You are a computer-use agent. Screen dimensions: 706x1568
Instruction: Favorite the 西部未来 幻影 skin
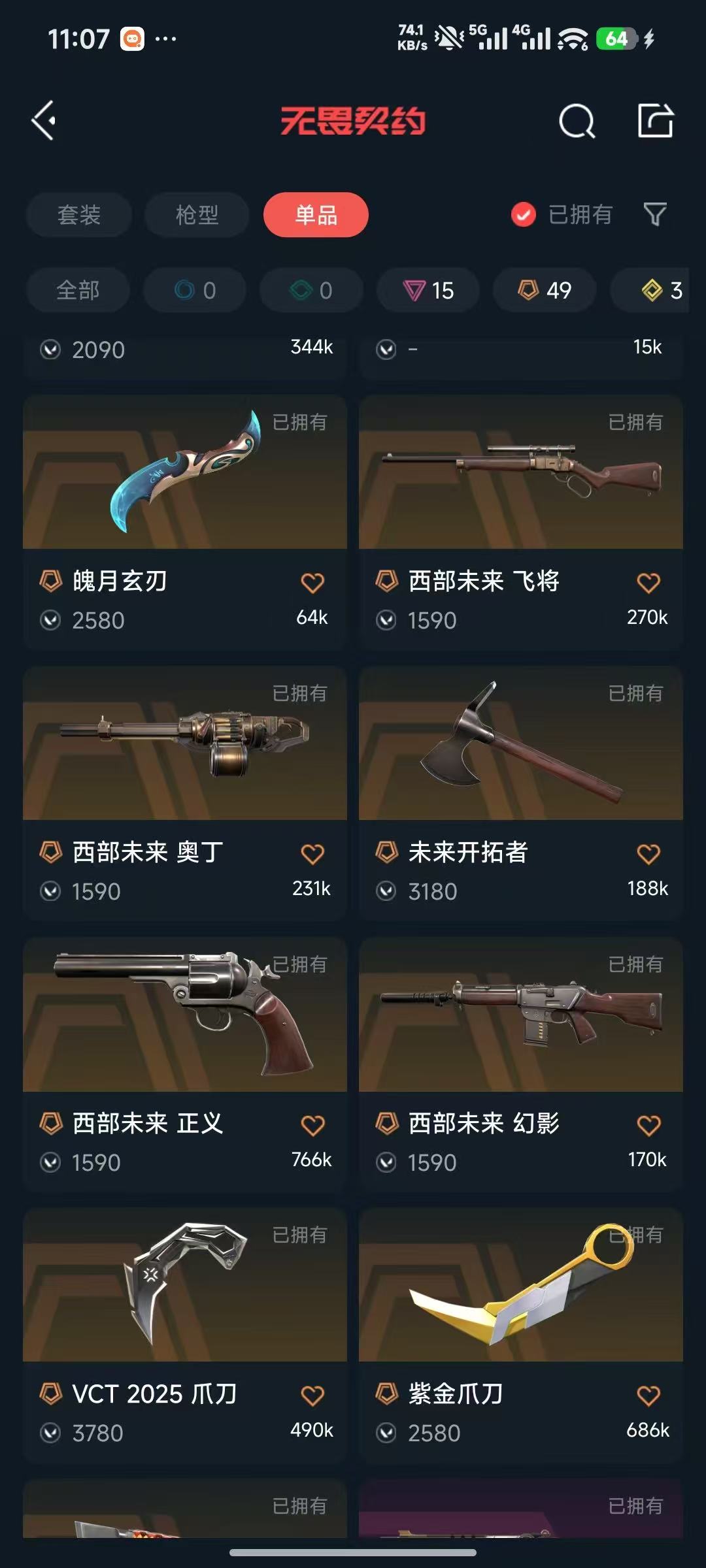(x=648, y=1125)
